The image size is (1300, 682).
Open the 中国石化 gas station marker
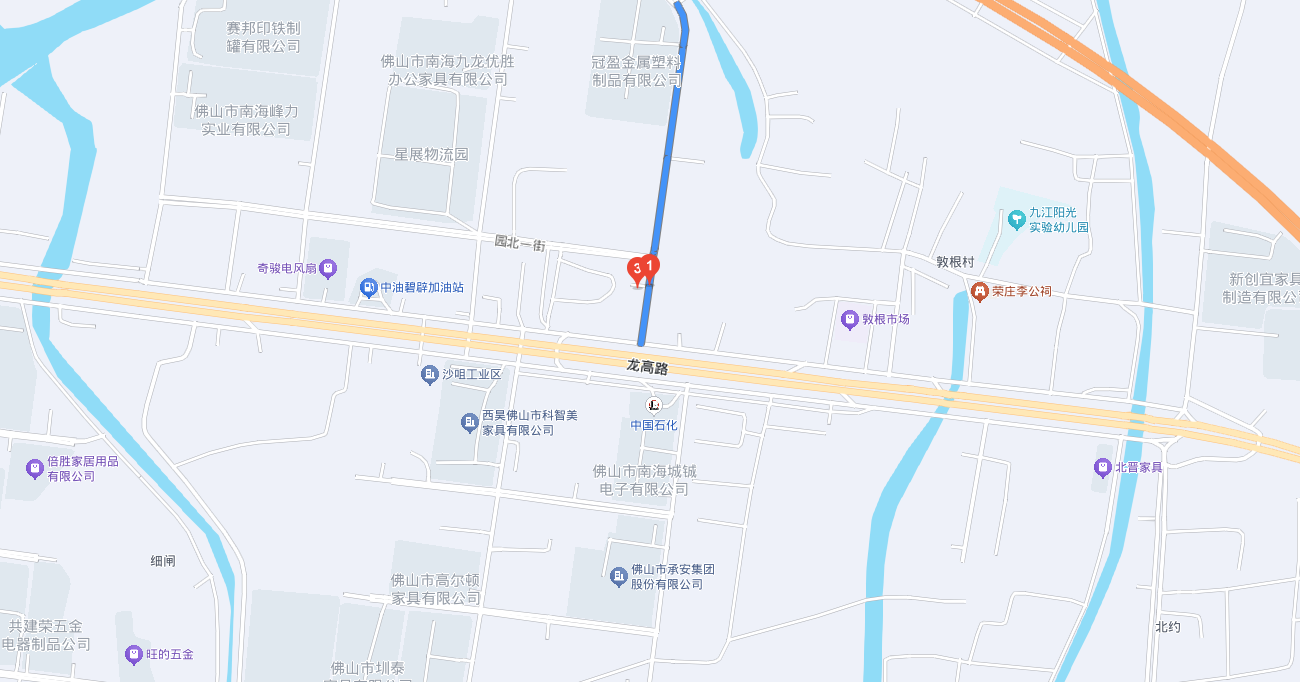pyautogui.click(x=654, y=404)
